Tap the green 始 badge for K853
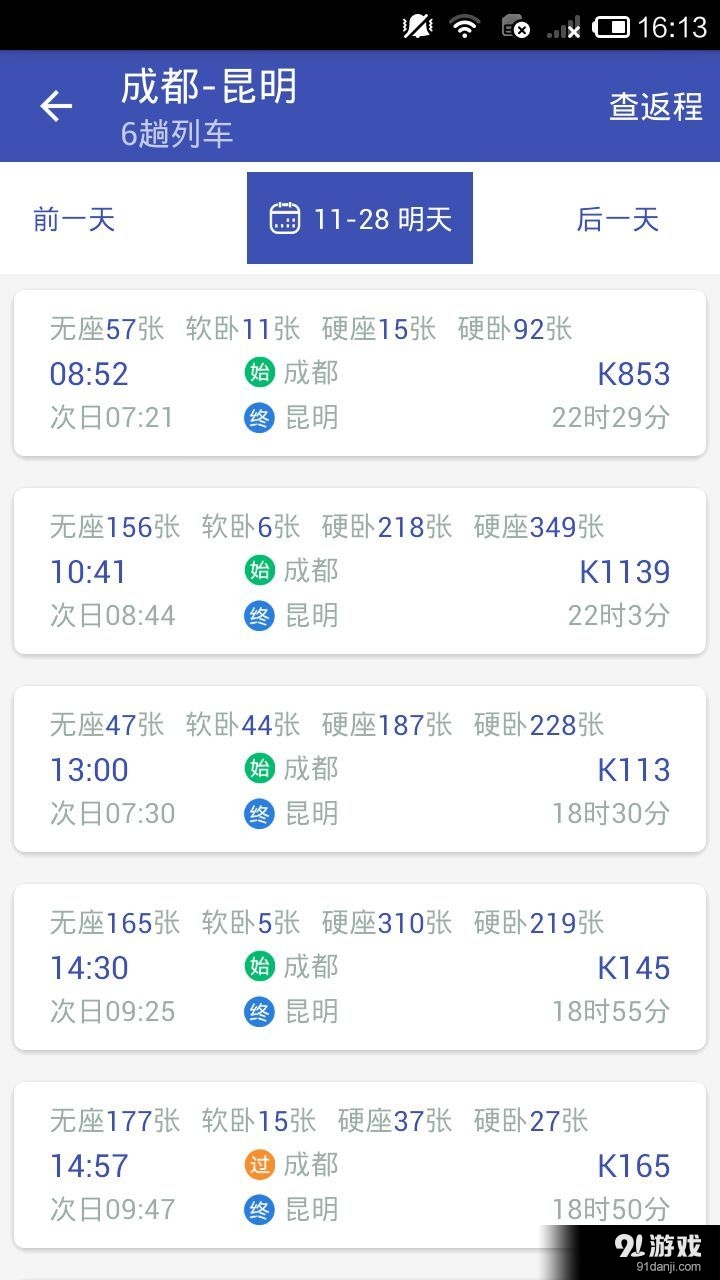This screenshot has width=720, height=1280. coord(259,373)
